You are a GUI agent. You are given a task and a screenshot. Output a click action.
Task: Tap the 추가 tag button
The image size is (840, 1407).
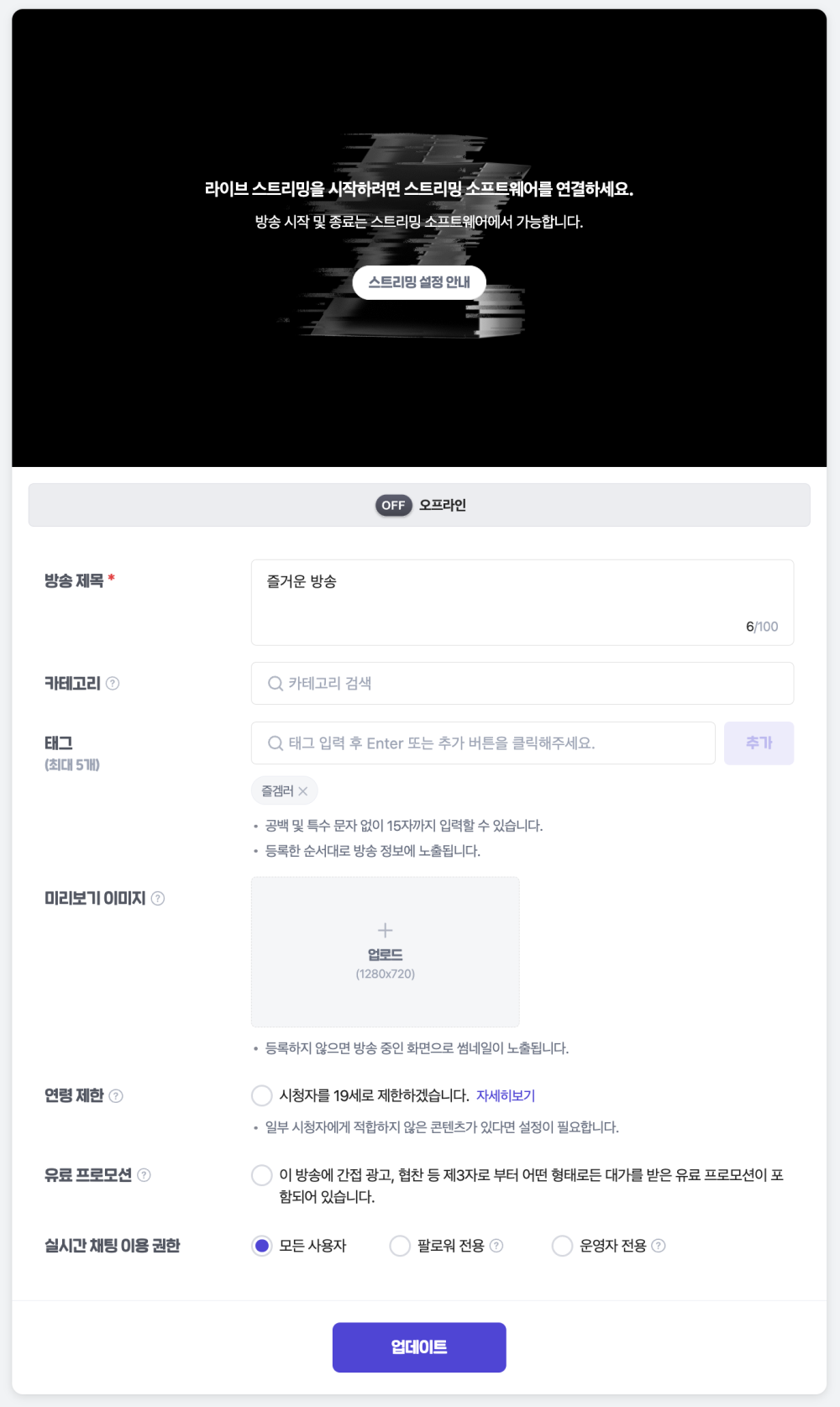pos(759,743)
